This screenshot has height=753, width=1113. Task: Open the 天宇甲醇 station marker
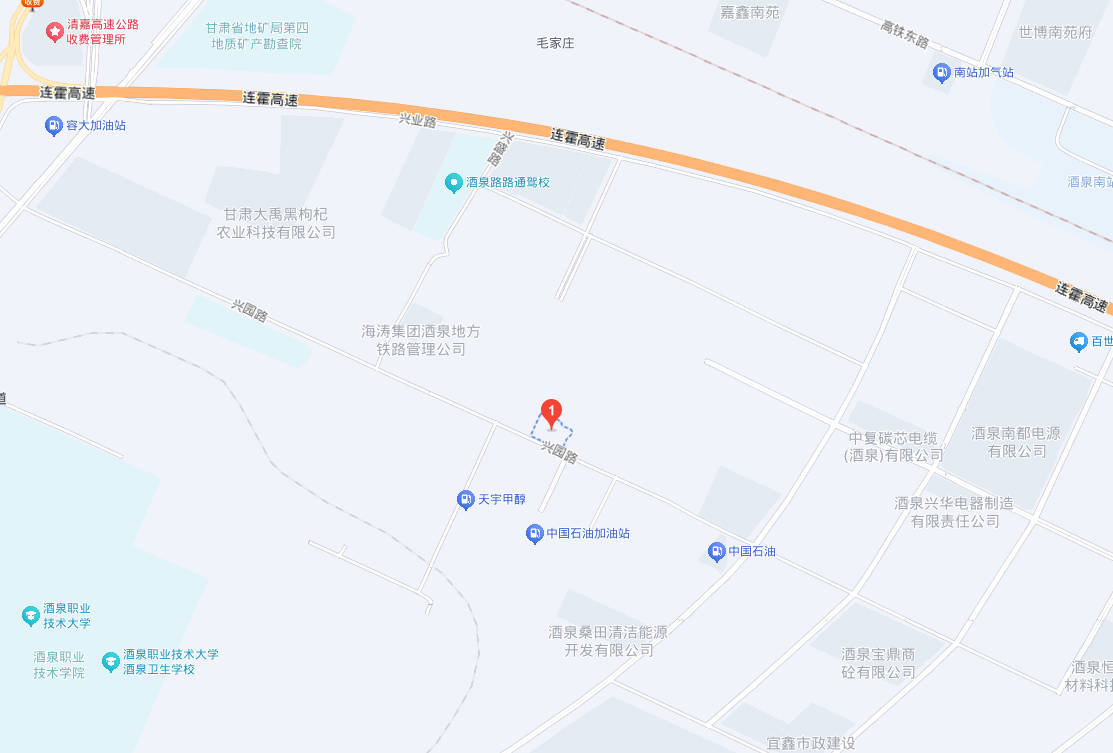465,499
